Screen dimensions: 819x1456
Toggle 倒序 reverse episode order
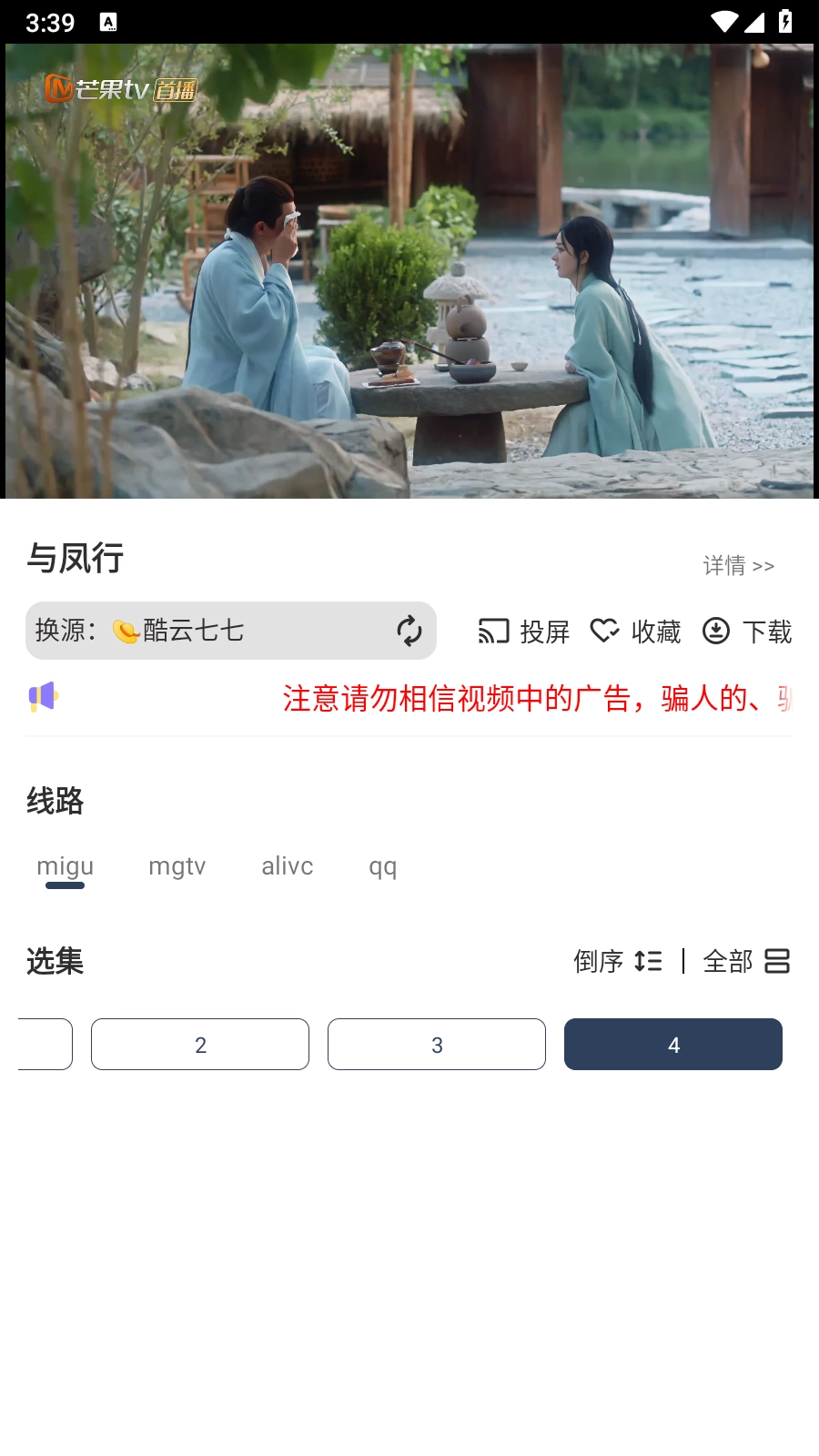[x=618, y=961]
